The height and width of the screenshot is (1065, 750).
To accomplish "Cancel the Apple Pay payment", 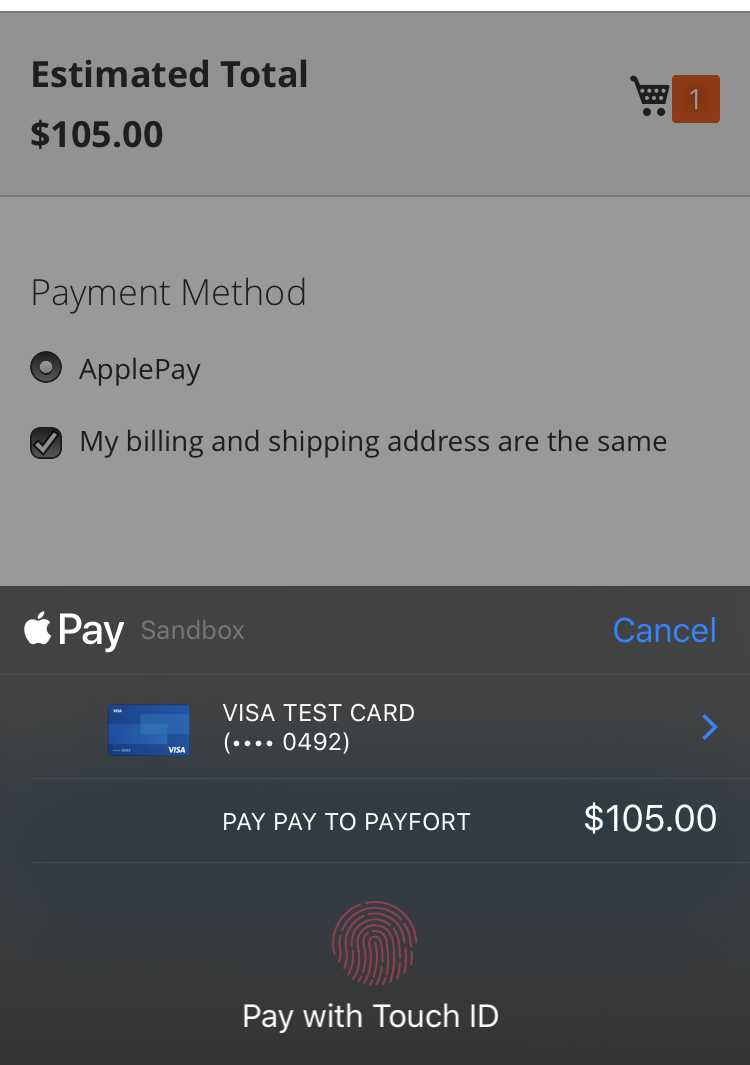I will click(664, 630).
